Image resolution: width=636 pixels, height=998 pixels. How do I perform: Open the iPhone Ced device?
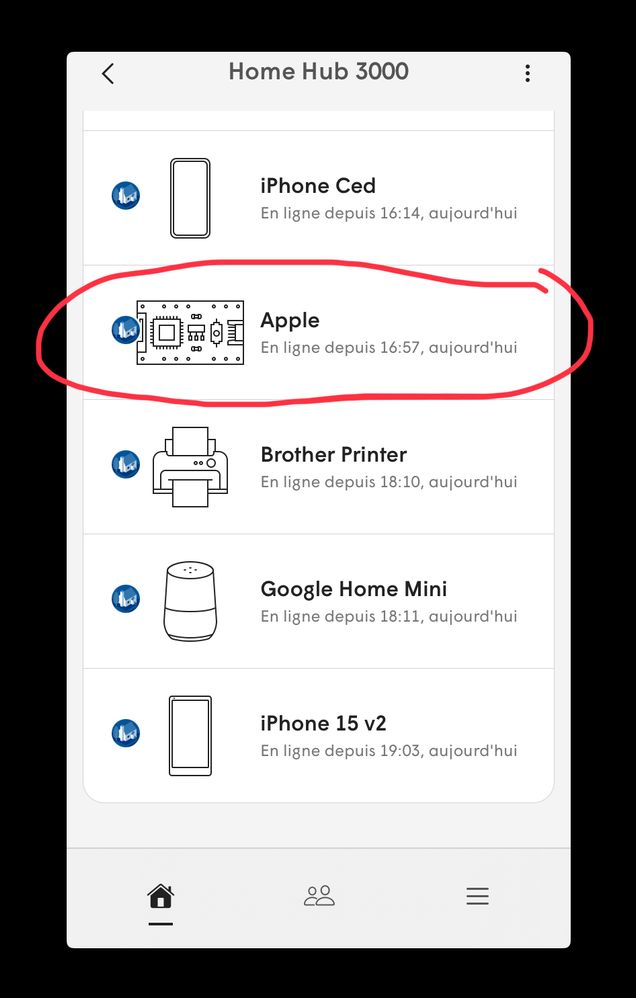click(318, 198)
